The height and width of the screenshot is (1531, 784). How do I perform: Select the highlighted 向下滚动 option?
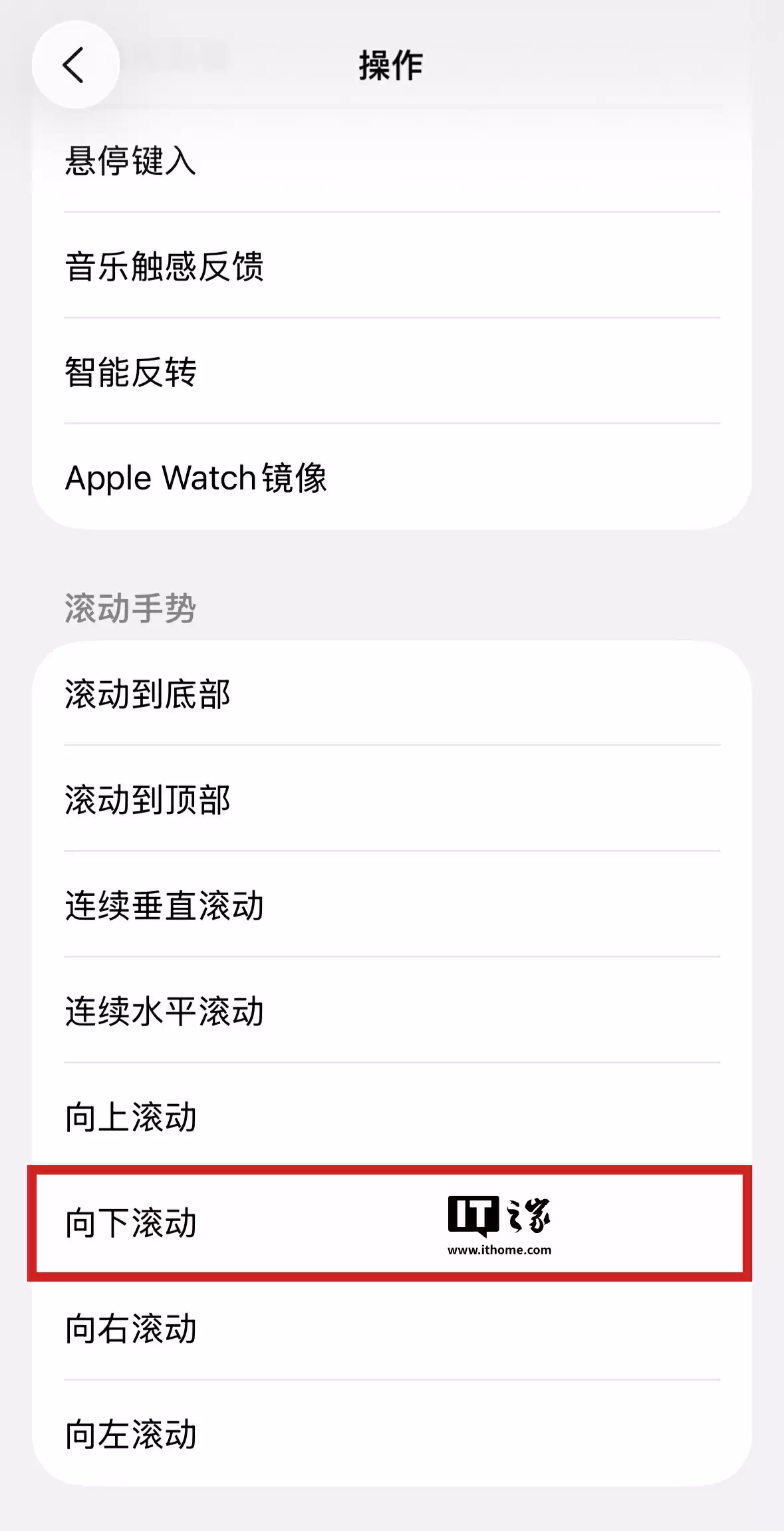click(x=130, y=1224)
